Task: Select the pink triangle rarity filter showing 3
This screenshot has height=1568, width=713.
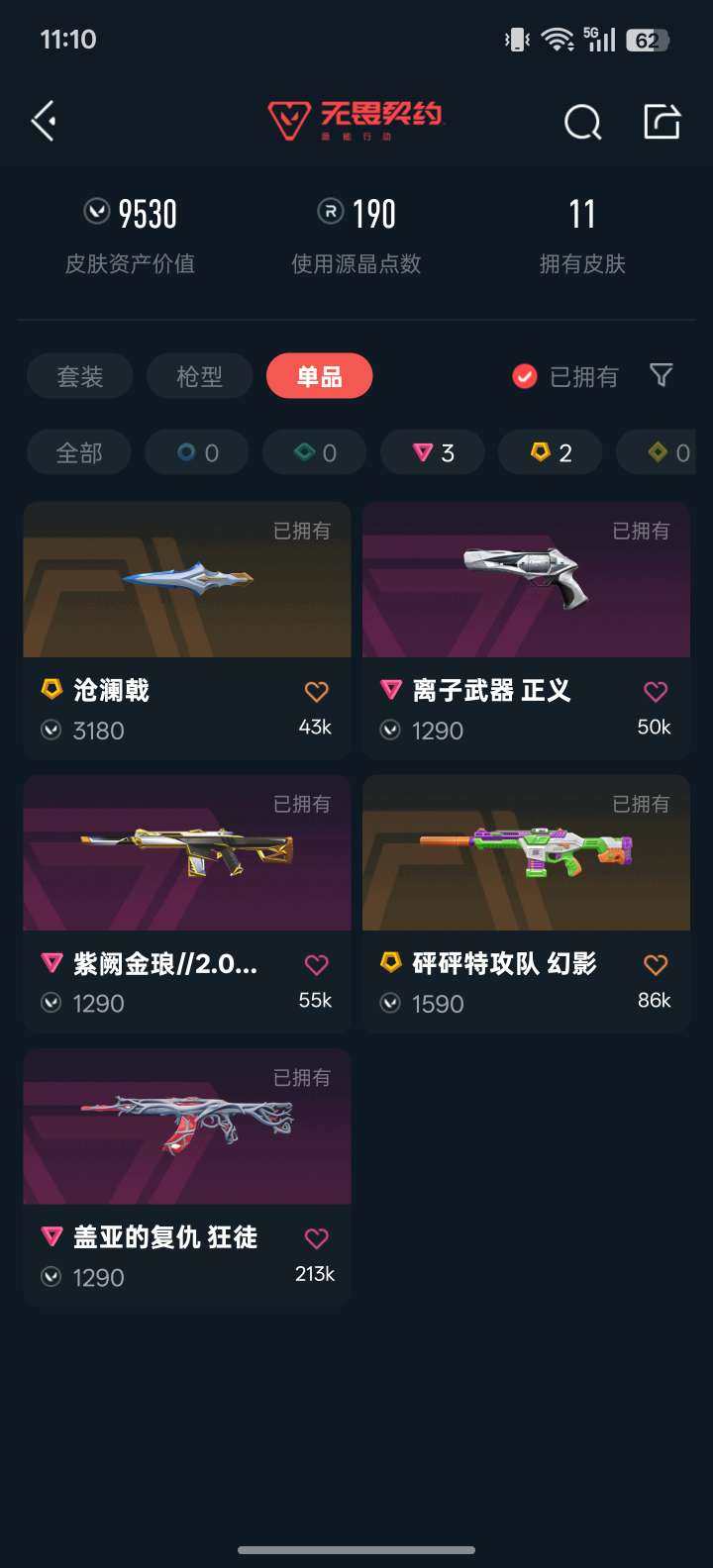Action: coord(433,452)
